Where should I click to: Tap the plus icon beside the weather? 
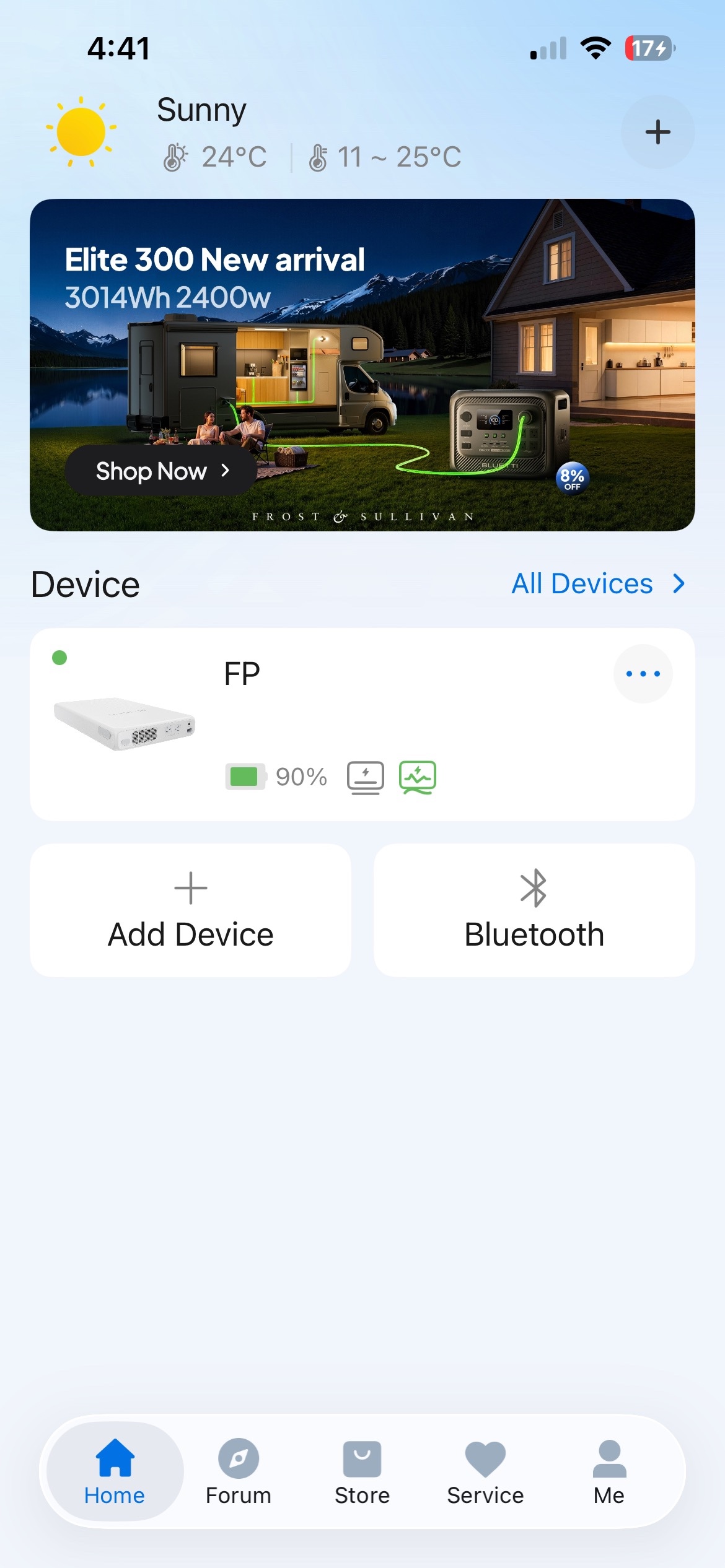(x=657, y=132)
